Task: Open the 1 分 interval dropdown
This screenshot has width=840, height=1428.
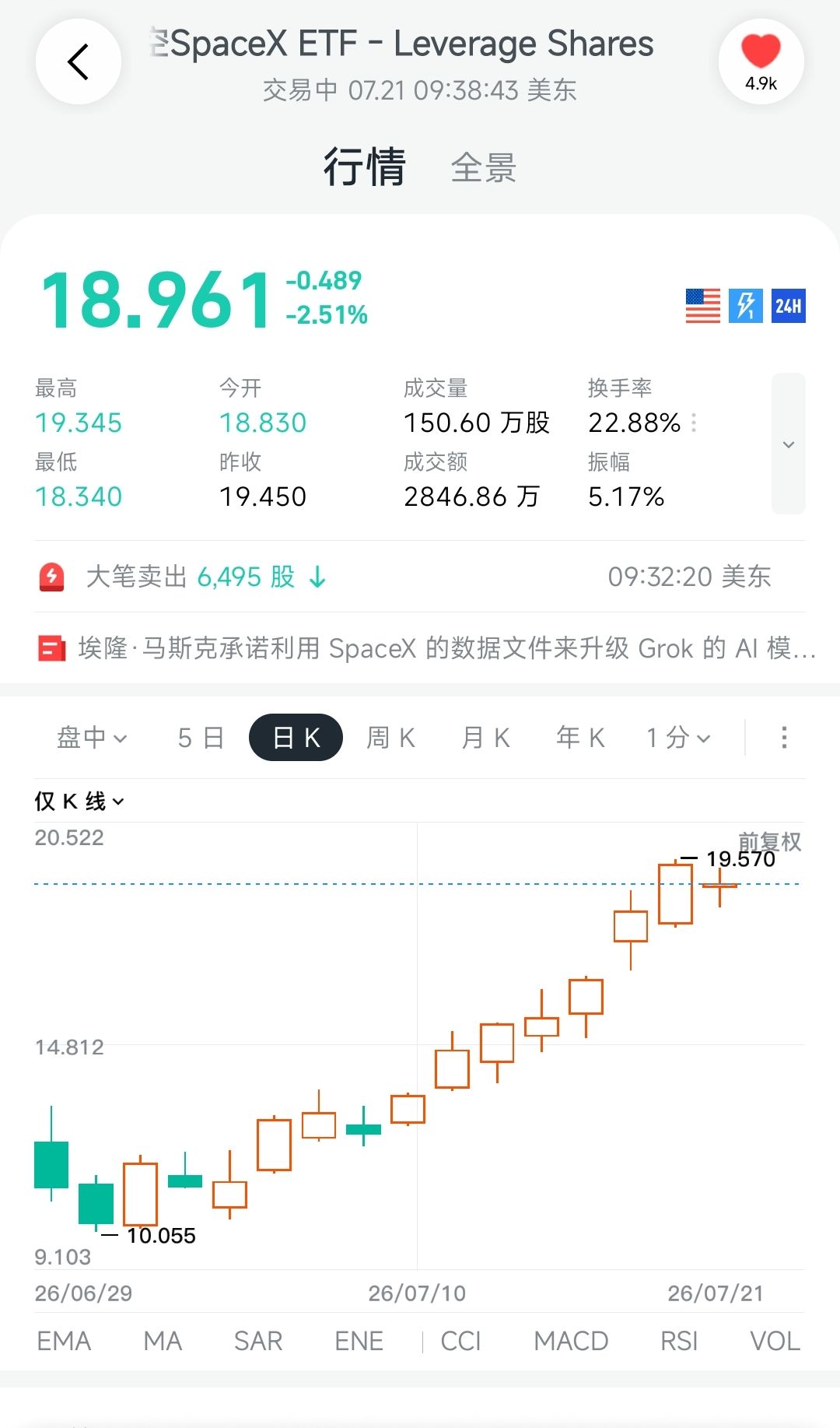Action: click(x=678, y=737)
